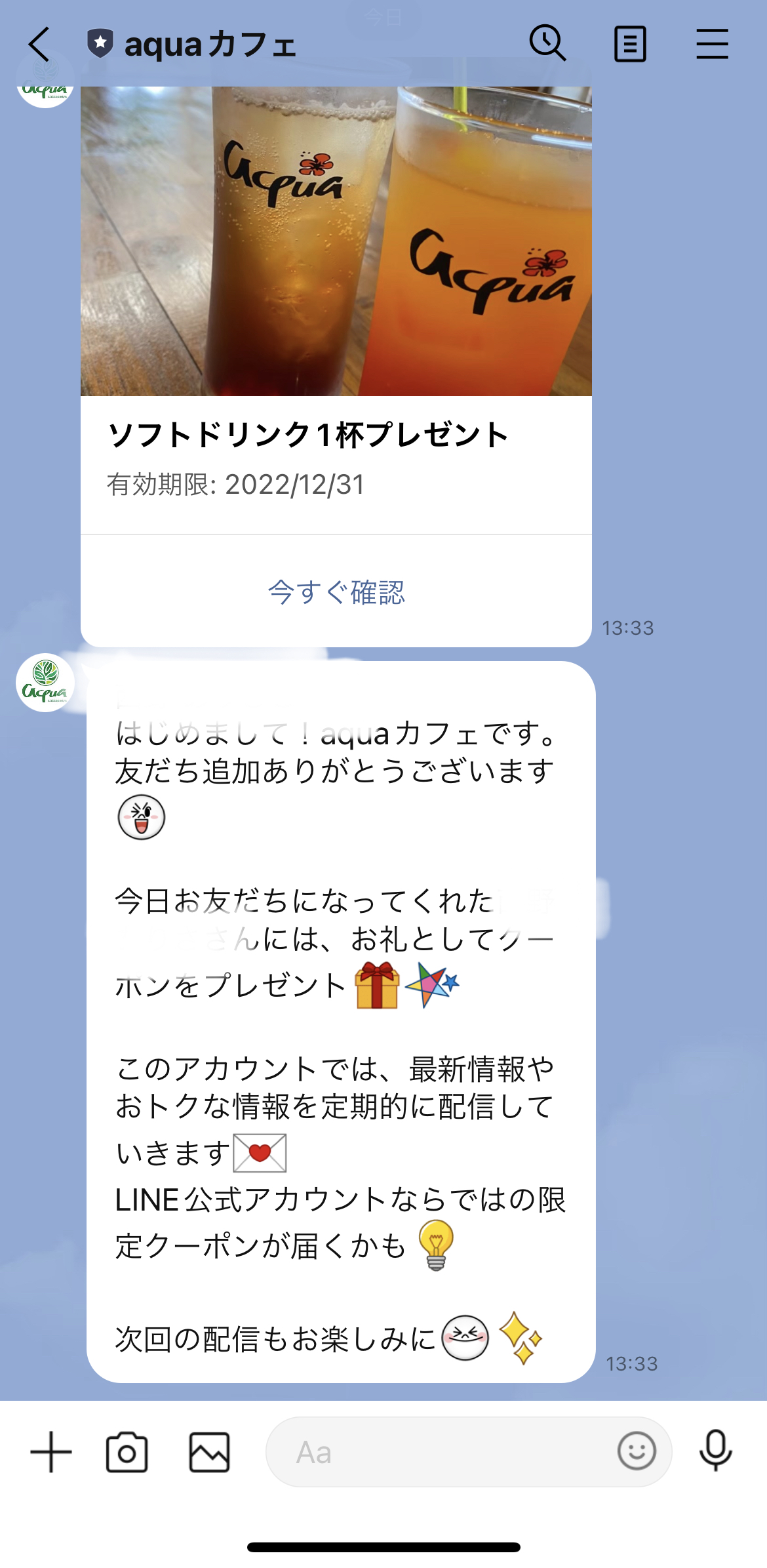The height and width of the screenshot is (1568, 767).
Task: Open the notes and albums icon
Action: coord(631,43)
